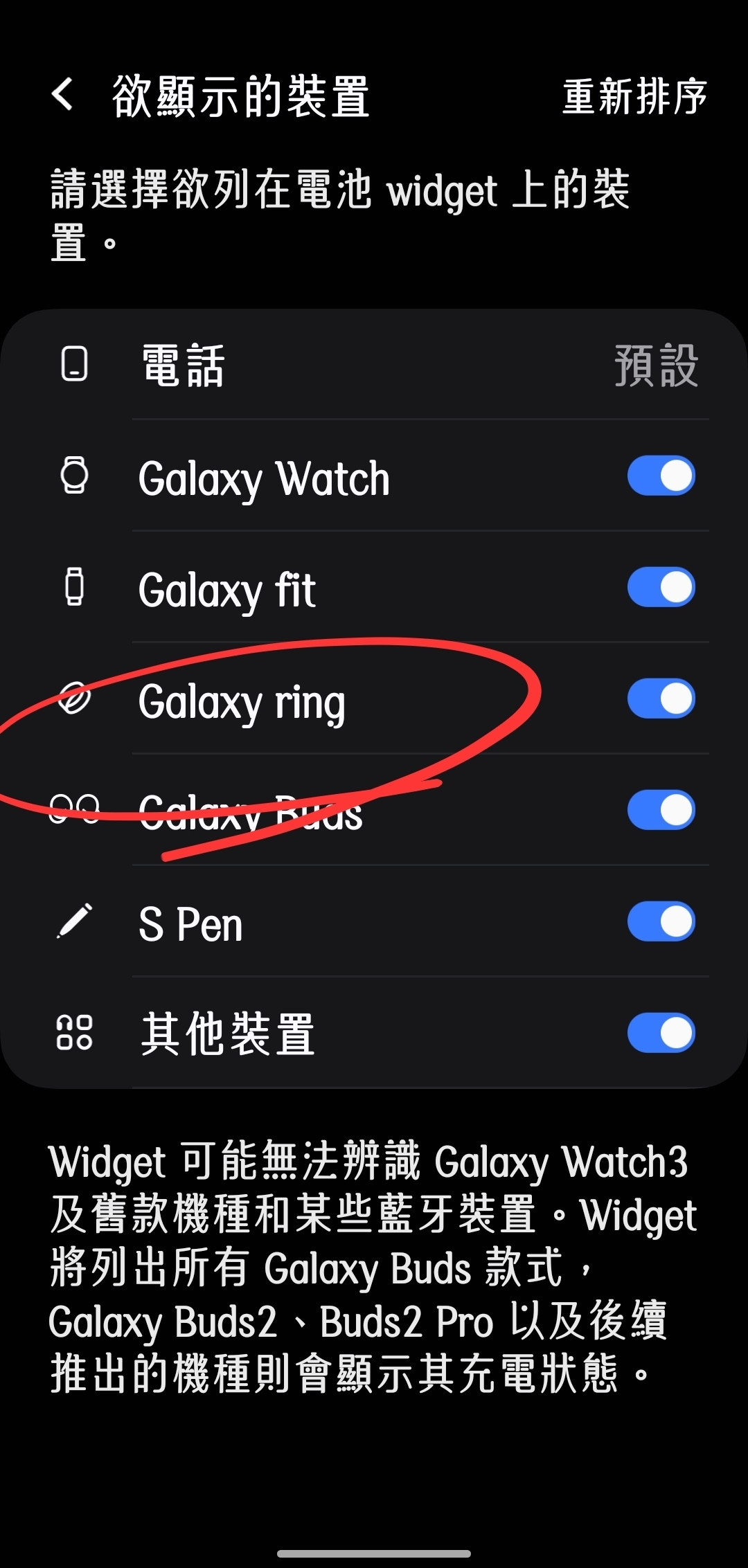Disable the Galaxy fit switch
This screenshot has height=1568, width=748.
[x=661, y=588]
